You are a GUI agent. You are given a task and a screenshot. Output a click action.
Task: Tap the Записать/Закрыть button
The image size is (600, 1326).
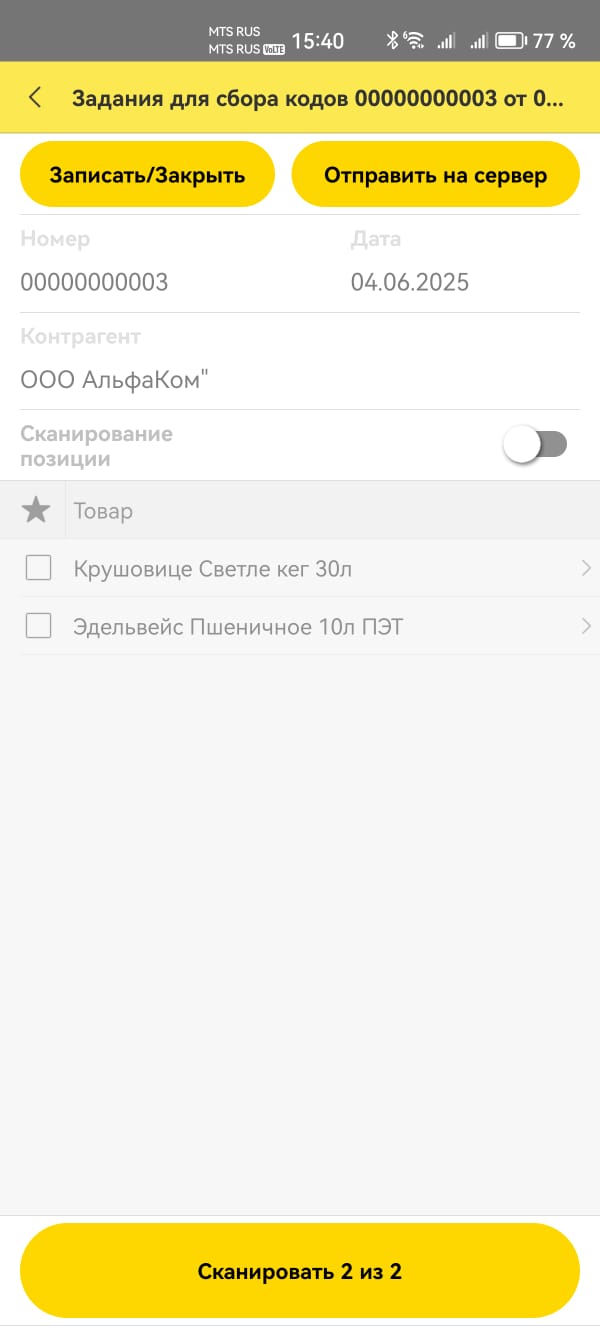click(147, 175)
